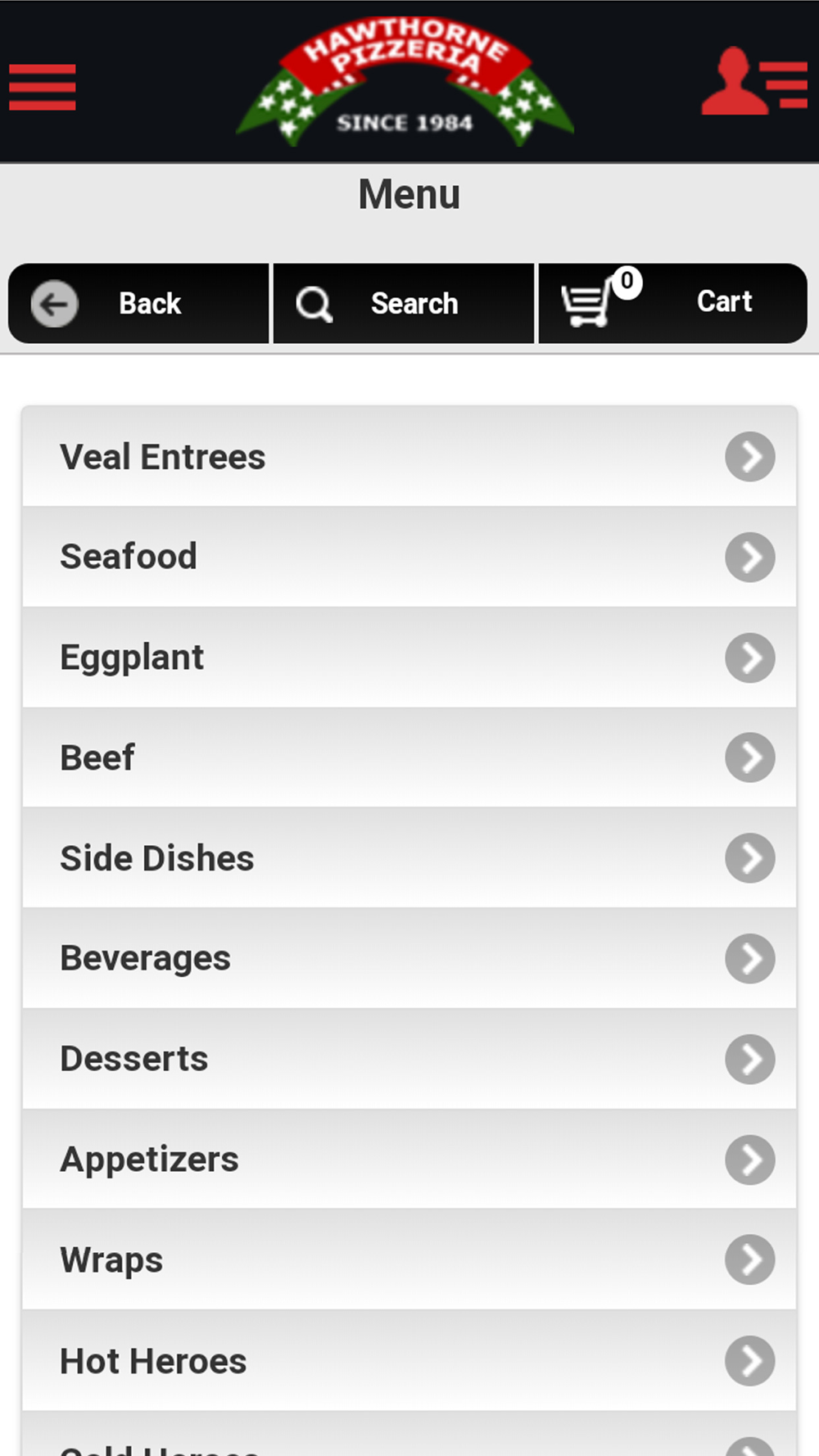Viewport: 819px width, 1456px height.
Task: Select the Wraps category
Action: pyautogui.click(x=409, y=1259)
